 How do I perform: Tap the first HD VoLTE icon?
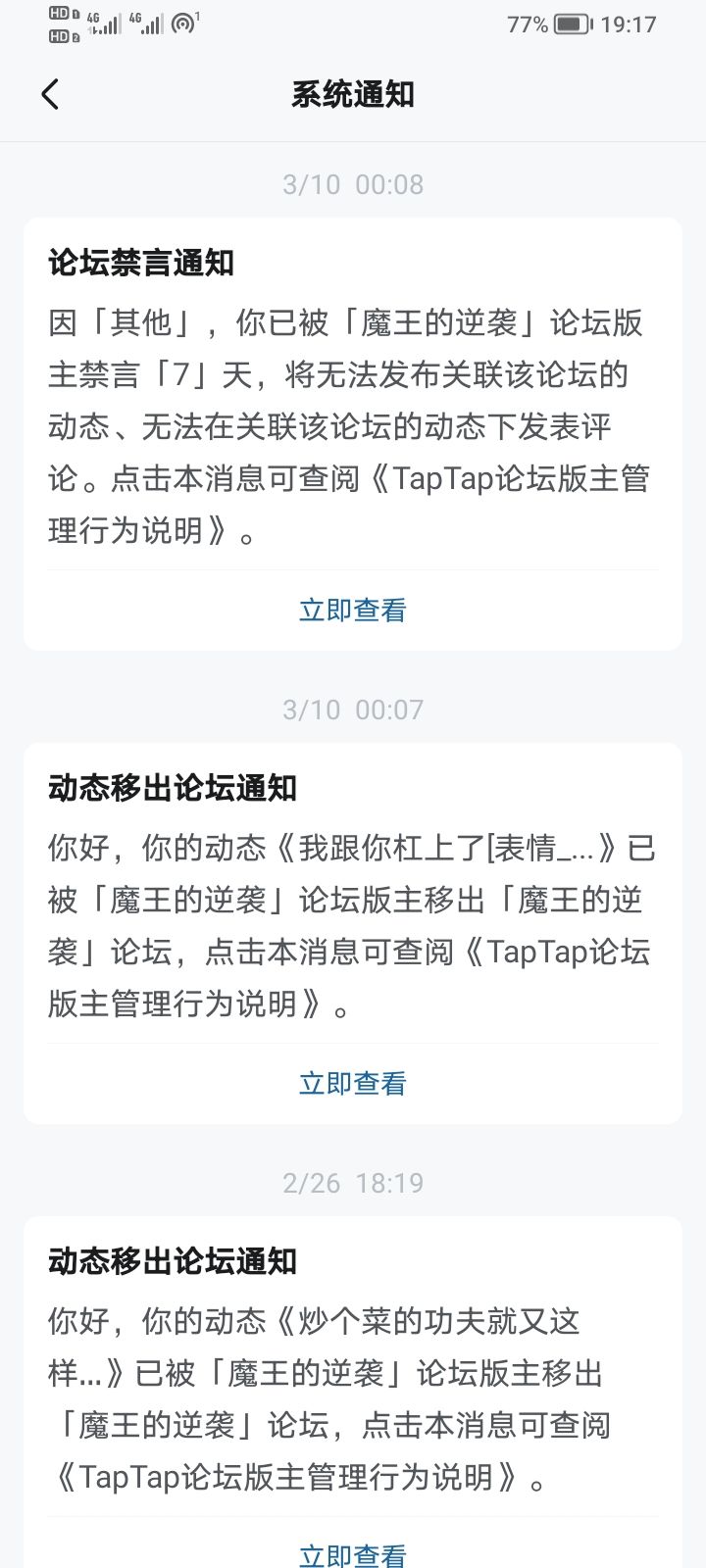click(x=61, y=15)
